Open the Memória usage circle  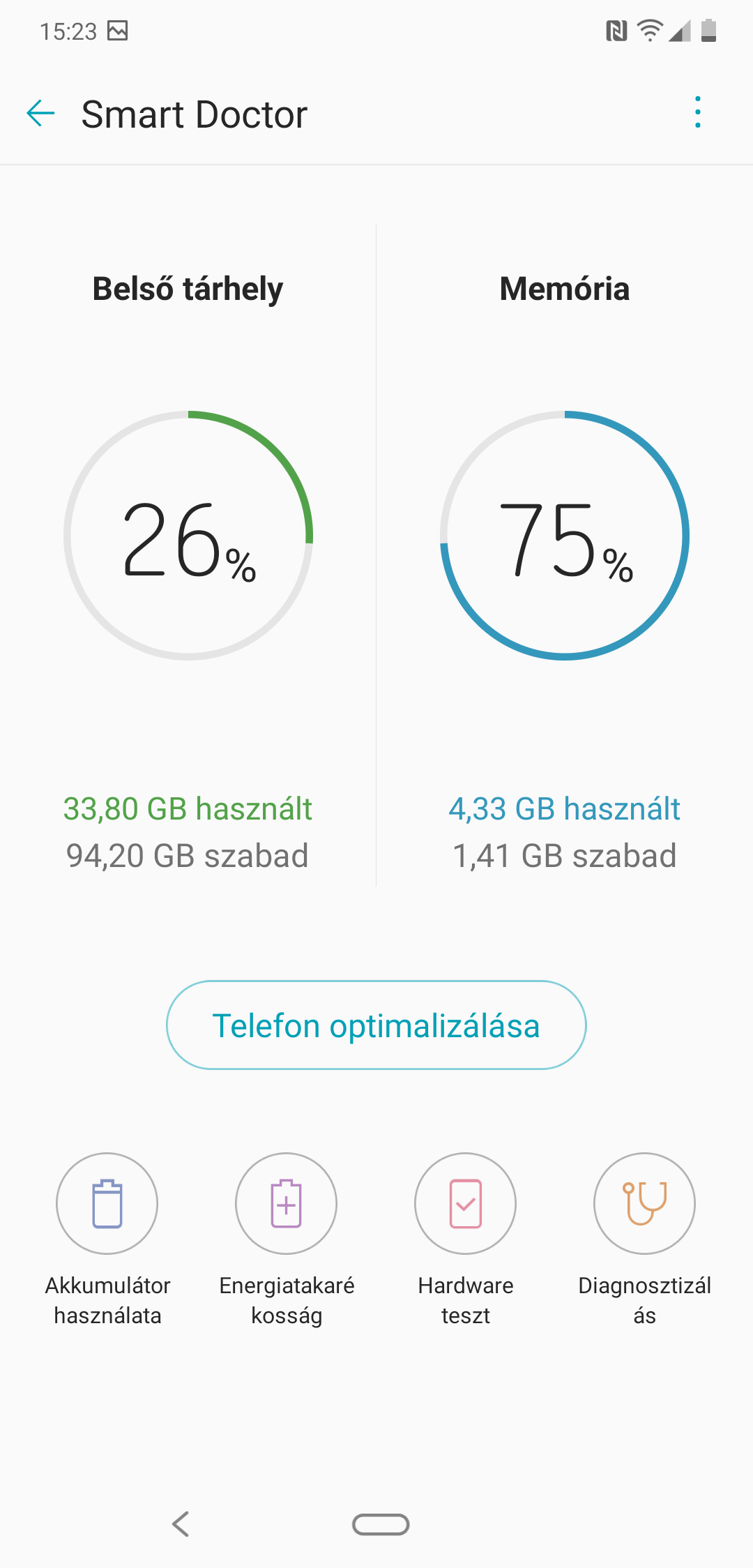[565, 536]
